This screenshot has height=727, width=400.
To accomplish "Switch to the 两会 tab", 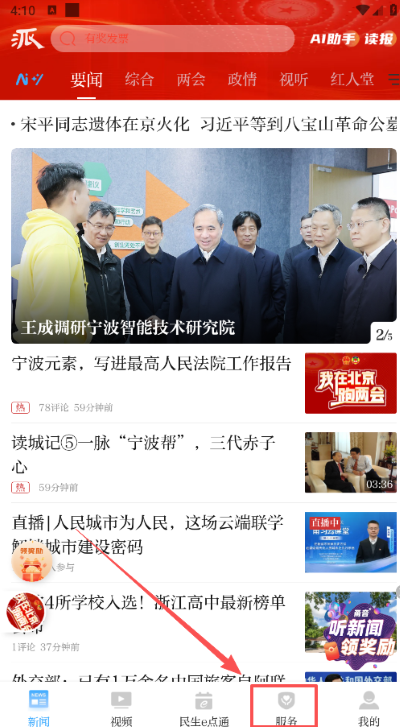I will [190, 79].
